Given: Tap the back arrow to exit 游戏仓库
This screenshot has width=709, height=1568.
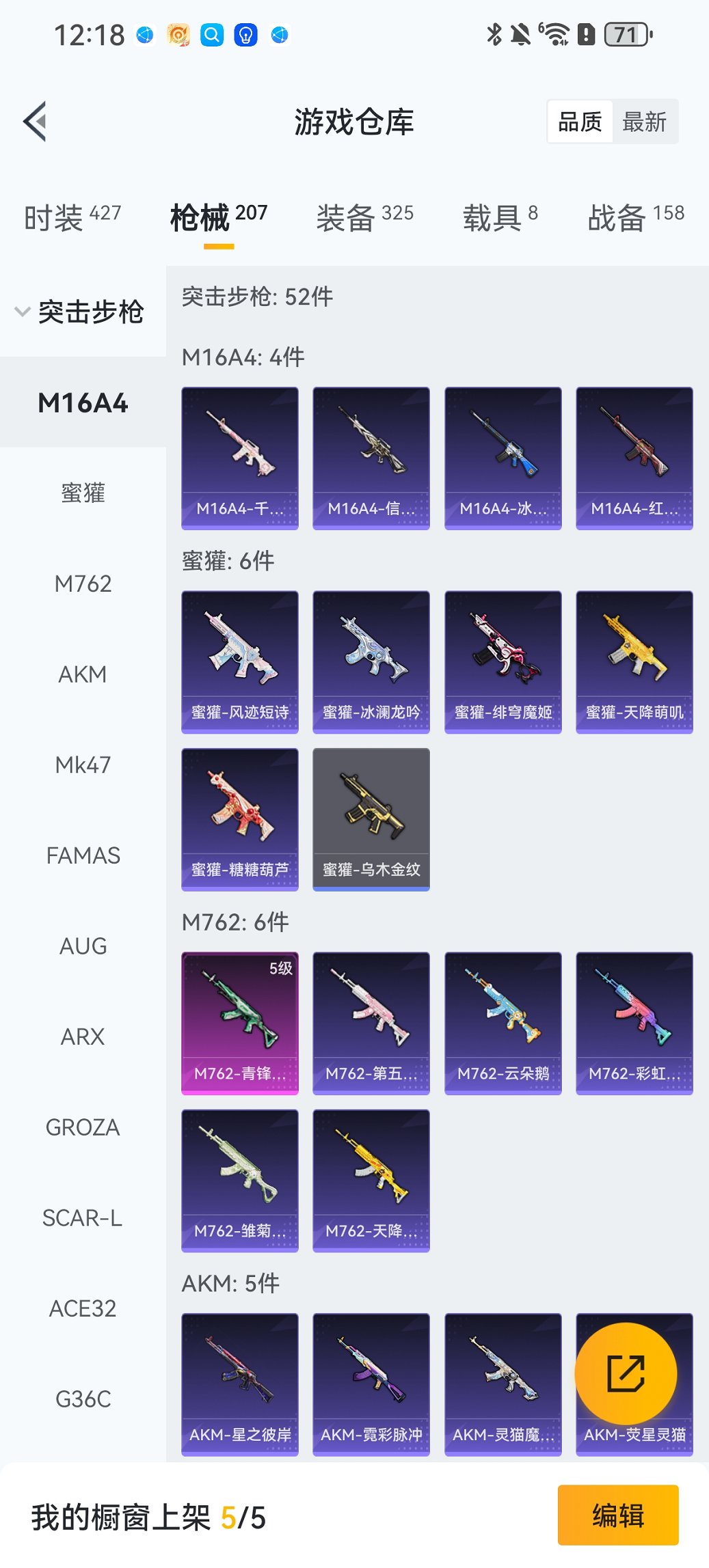Looking at the screenshot, I should coord(36,120).
